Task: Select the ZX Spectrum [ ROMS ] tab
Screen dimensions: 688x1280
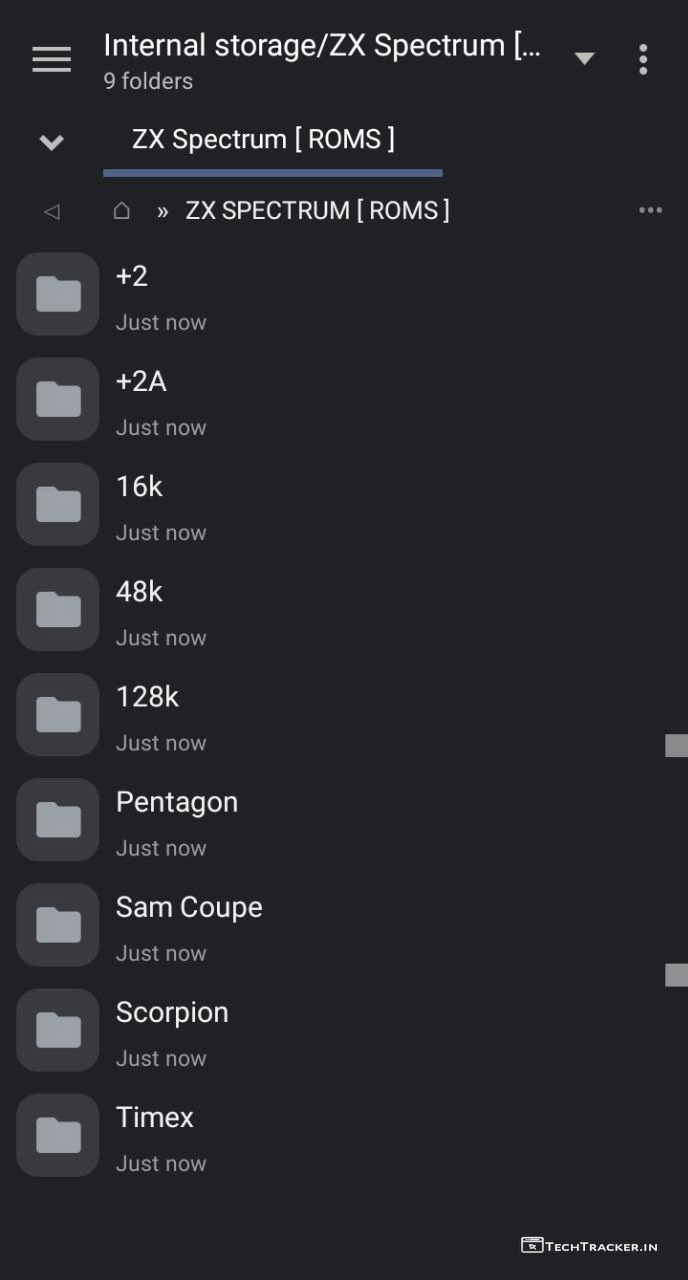Action: 264,140
